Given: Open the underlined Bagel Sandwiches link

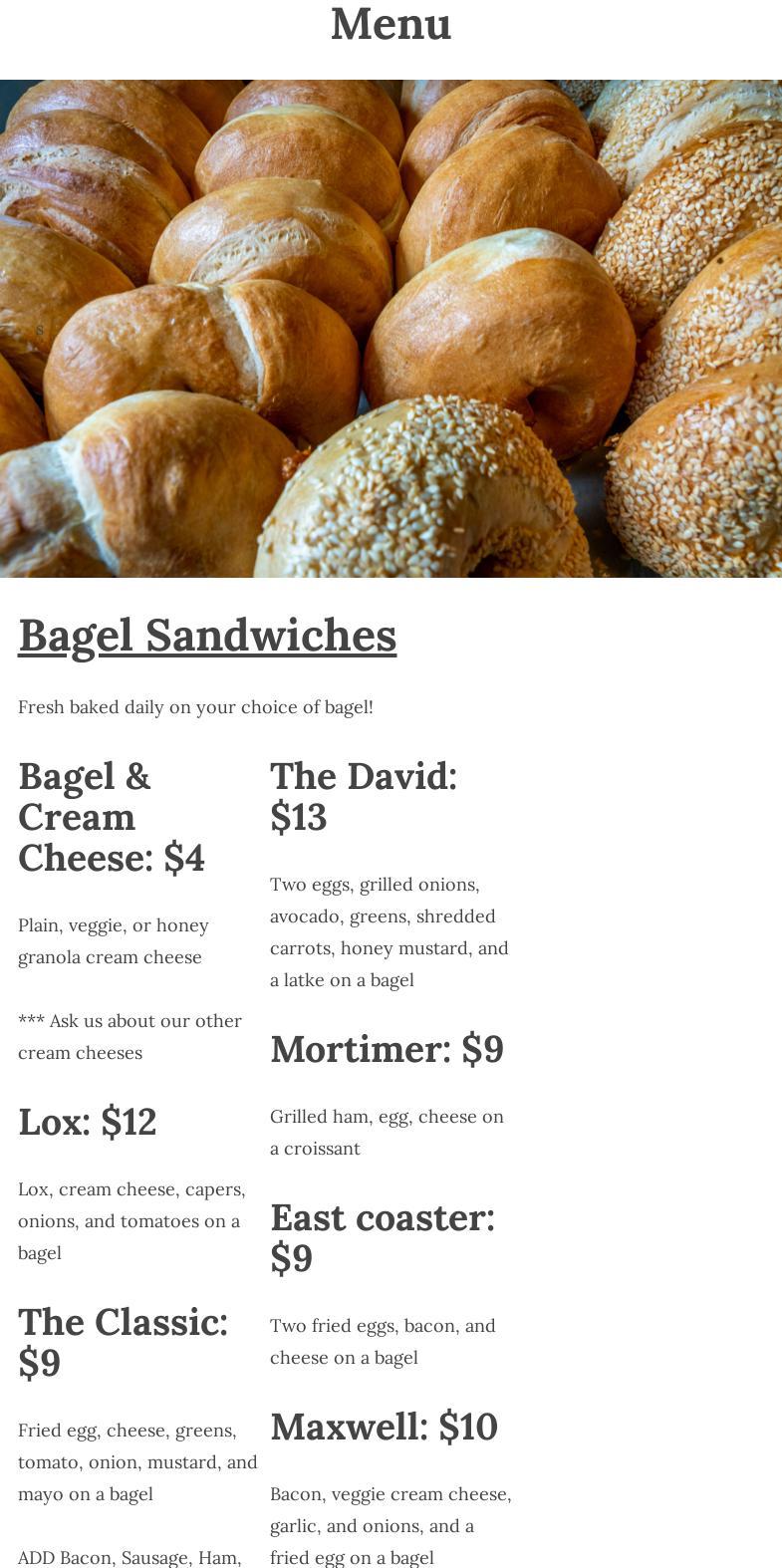Looking at the screenshot, I should (207, 636).
